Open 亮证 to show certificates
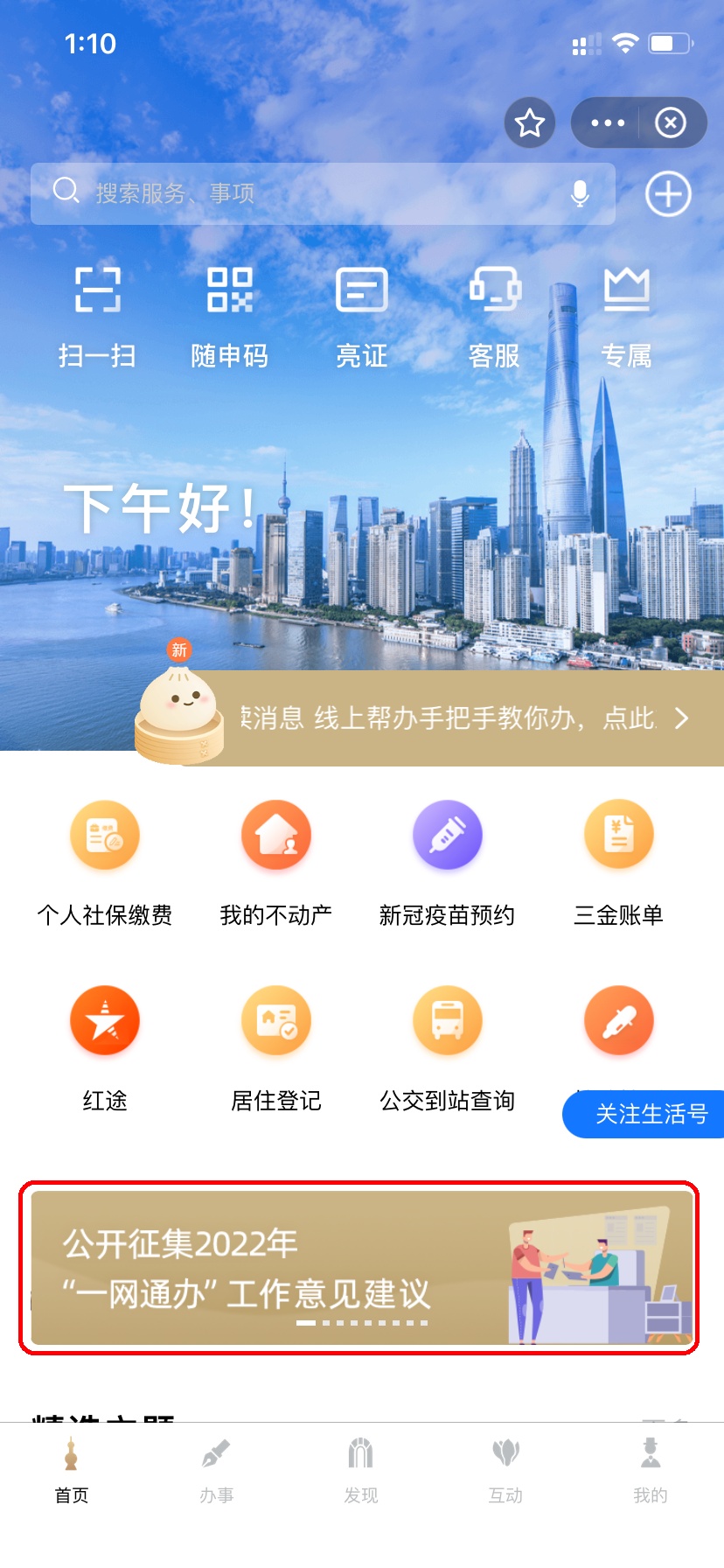This screenshot has height=1568, width=724. coord(362,317)
